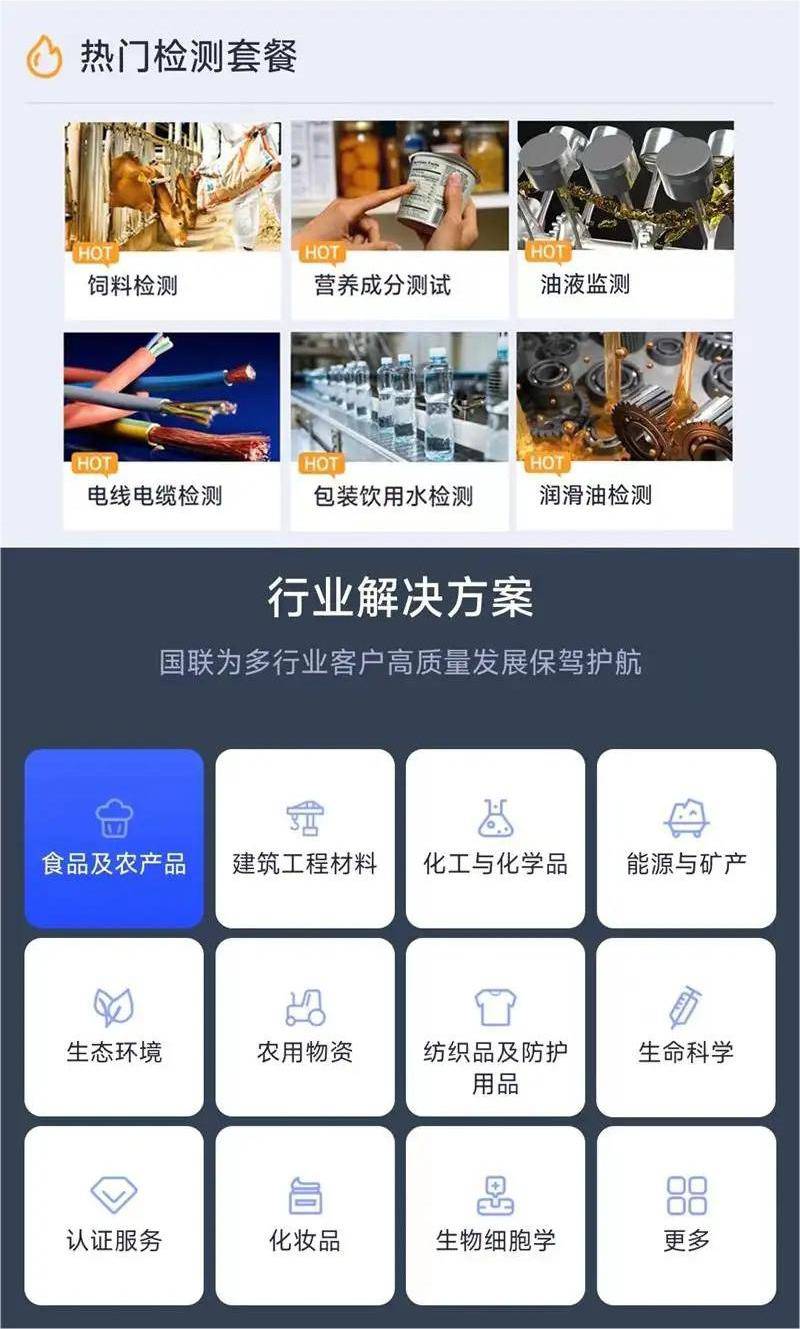Open the 农用物资 category
The image size is (800, 1329).
pyautogui.click(x=305, y=1027)
